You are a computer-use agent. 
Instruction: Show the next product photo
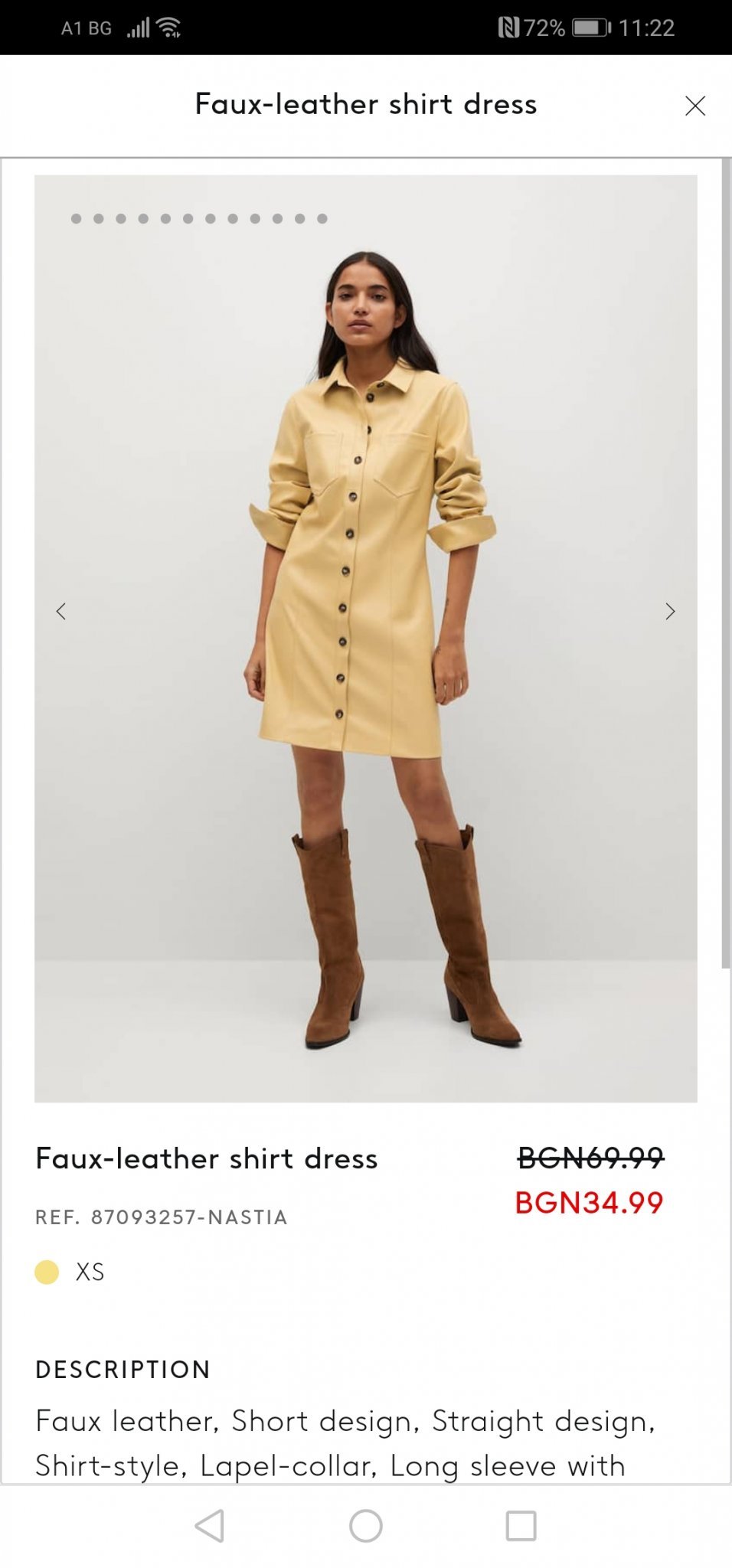(x=670, y=611)
